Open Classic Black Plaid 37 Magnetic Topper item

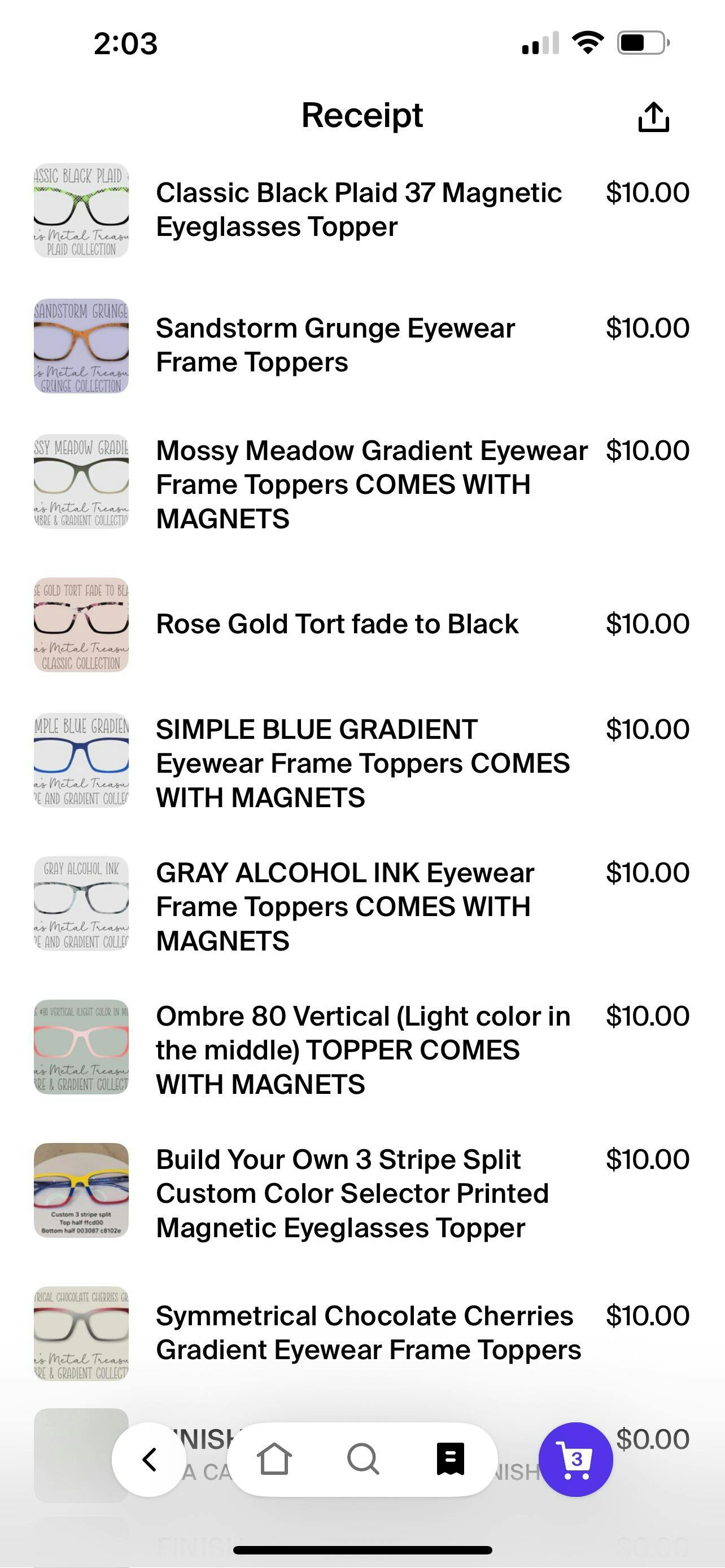tap(362, 210)
